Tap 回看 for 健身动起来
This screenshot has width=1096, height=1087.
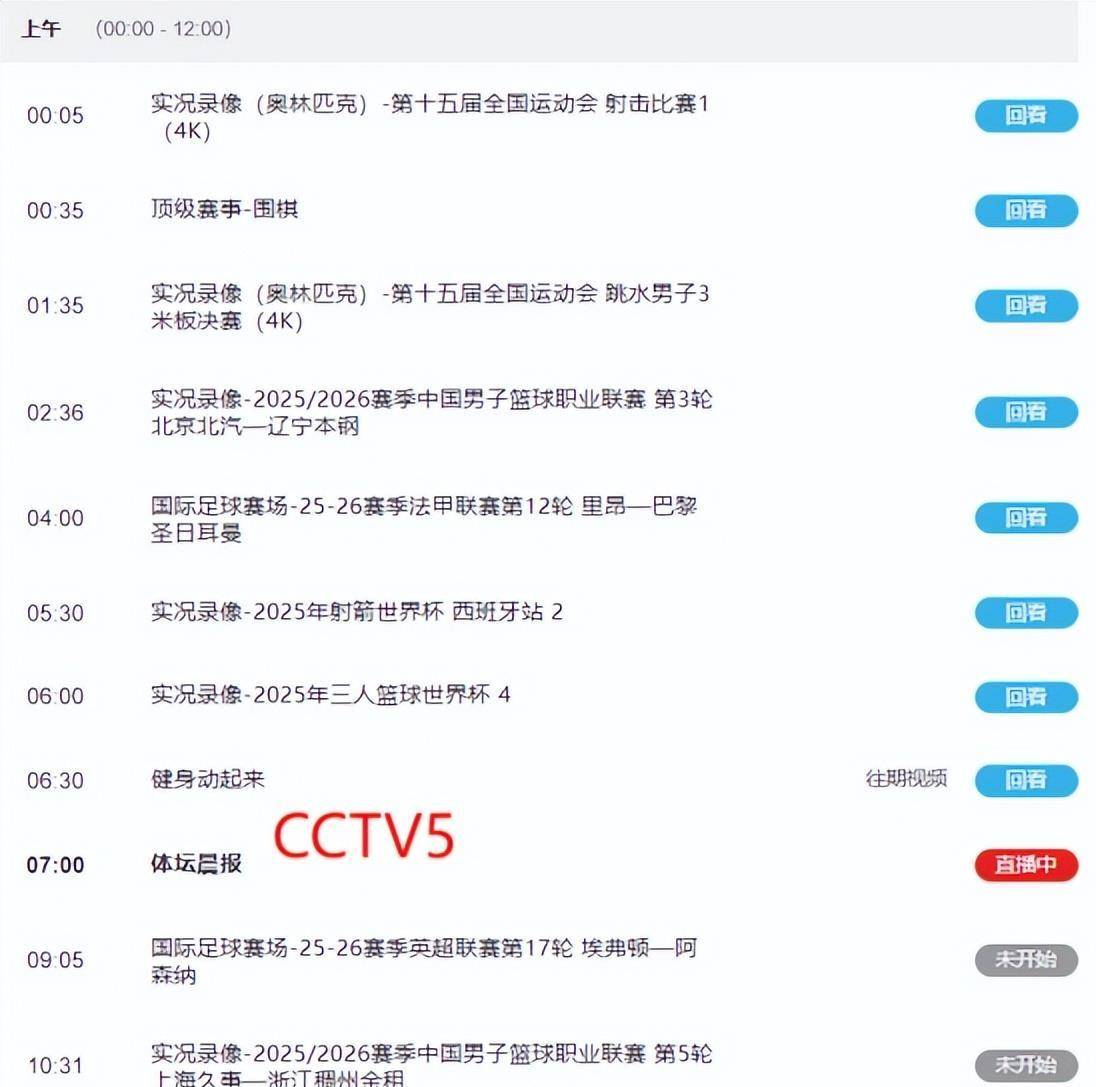click(x=1026, y=780)
